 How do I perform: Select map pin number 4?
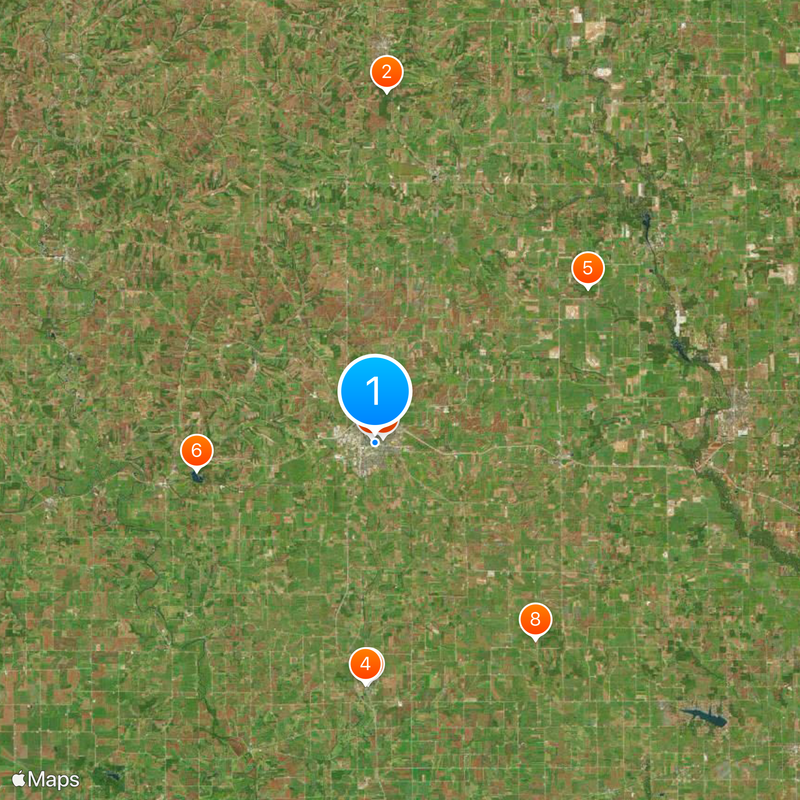(x=365, y=663)
